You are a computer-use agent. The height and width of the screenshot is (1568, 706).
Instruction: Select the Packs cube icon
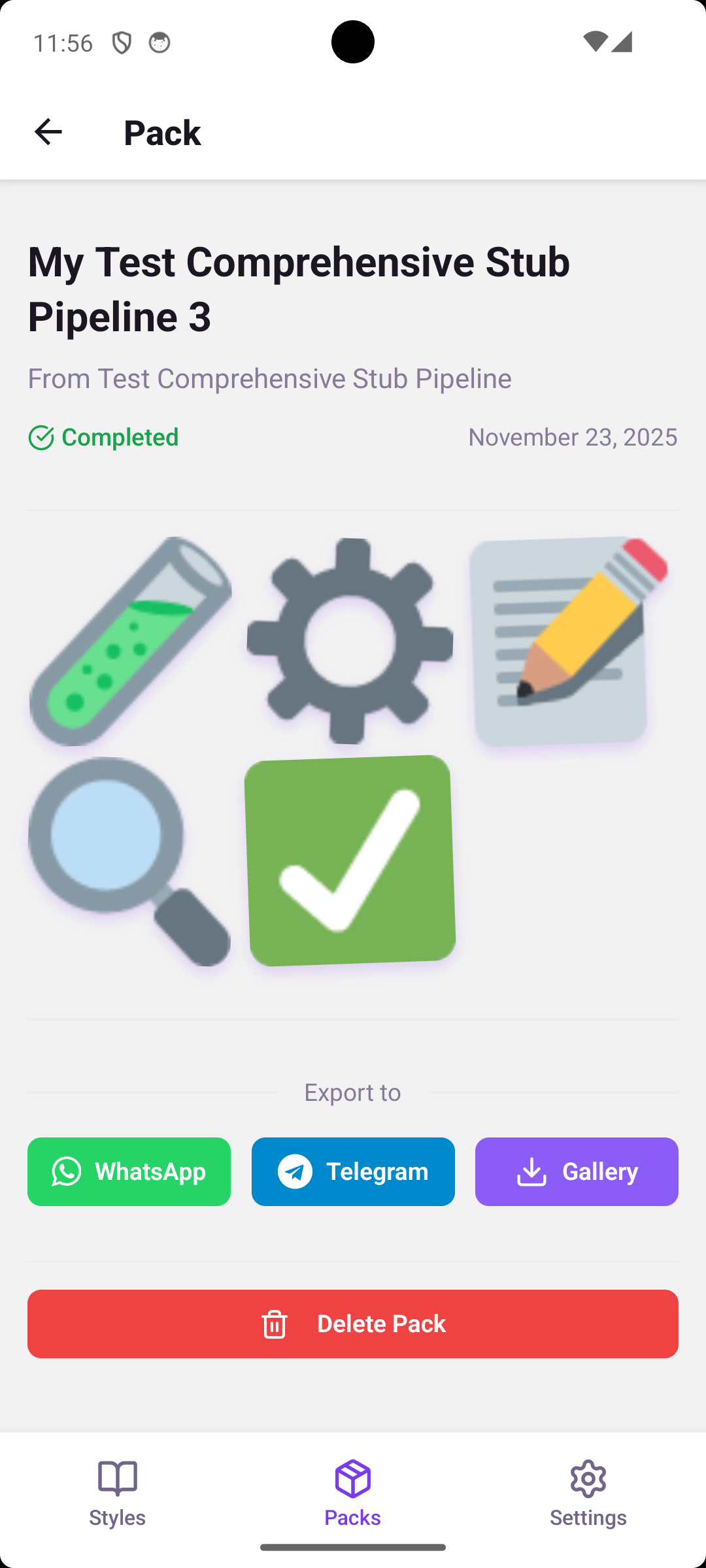pyautogui.click(x=352, y=1478)
